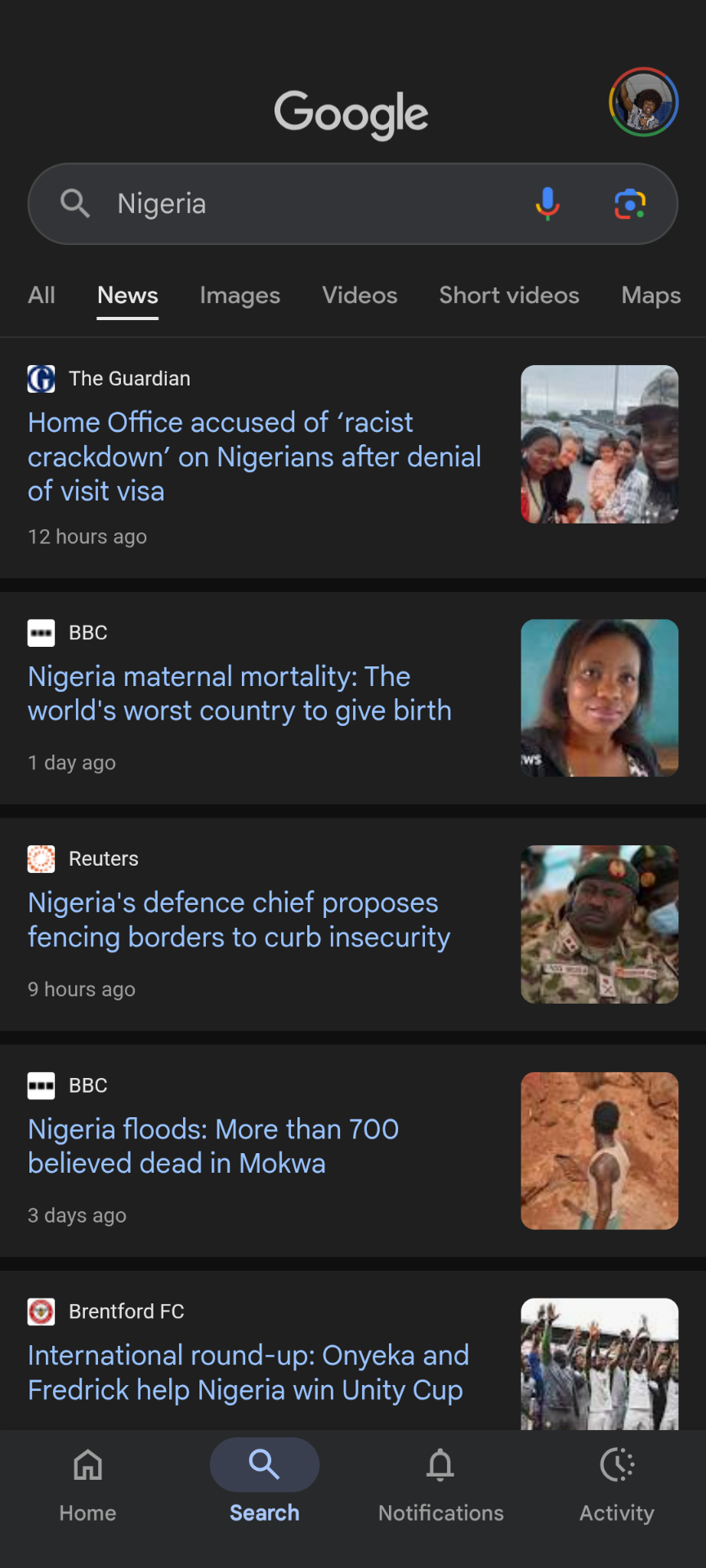
Task: Switch to the Maps tab
Action: pos(651,296)
